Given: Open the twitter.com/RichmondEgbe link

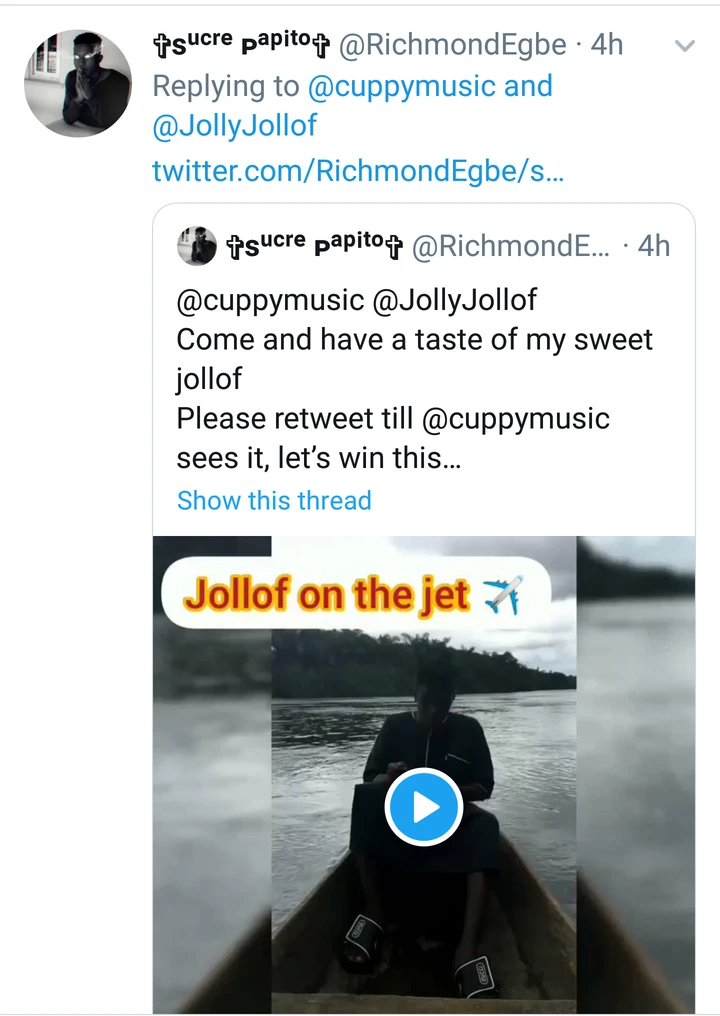Looking at the screenshot, I should coord(358,171).
